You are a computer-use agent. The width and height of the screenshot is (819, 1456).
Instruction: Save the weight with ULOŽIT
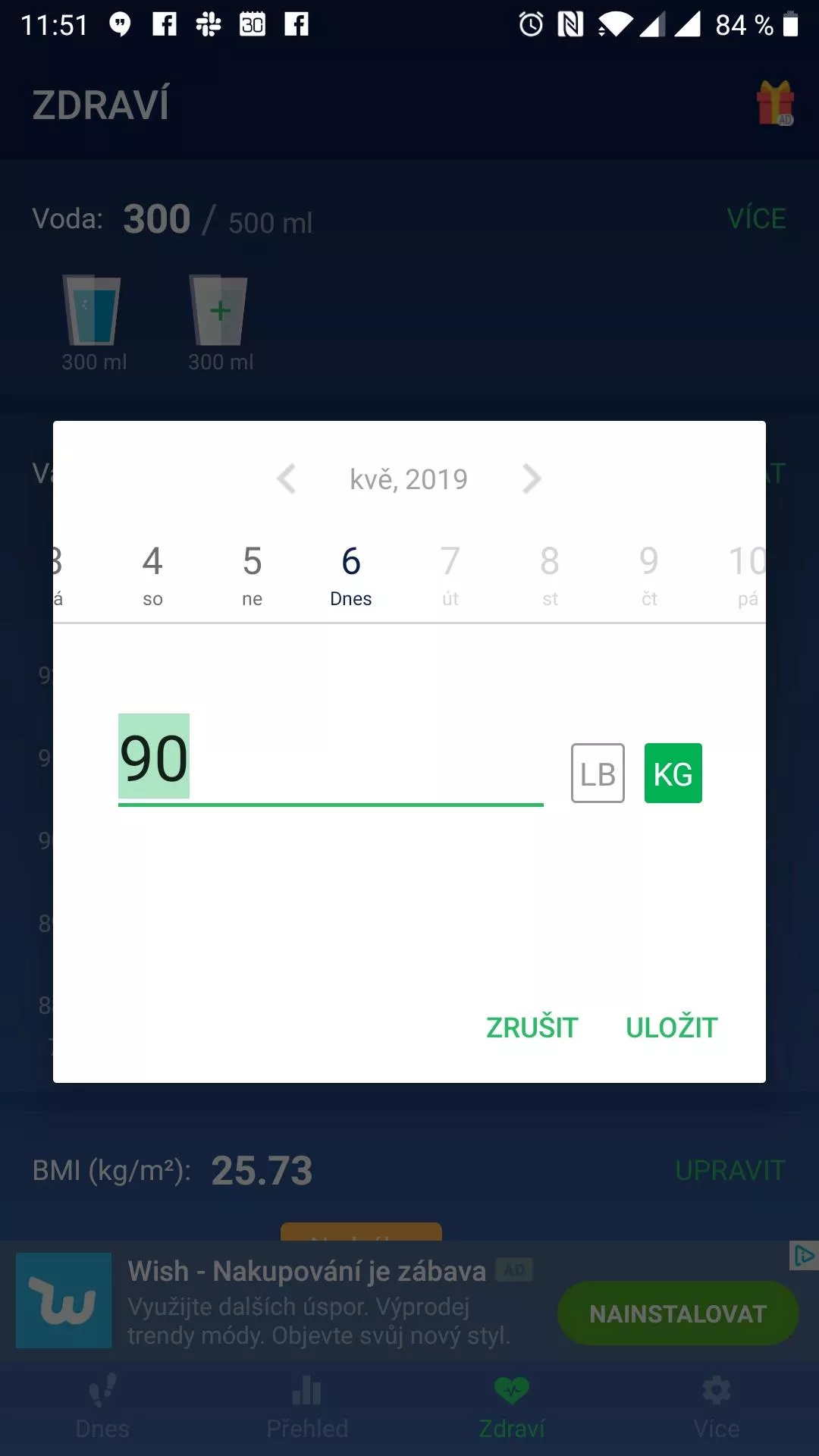click(x=672, y=1028)
